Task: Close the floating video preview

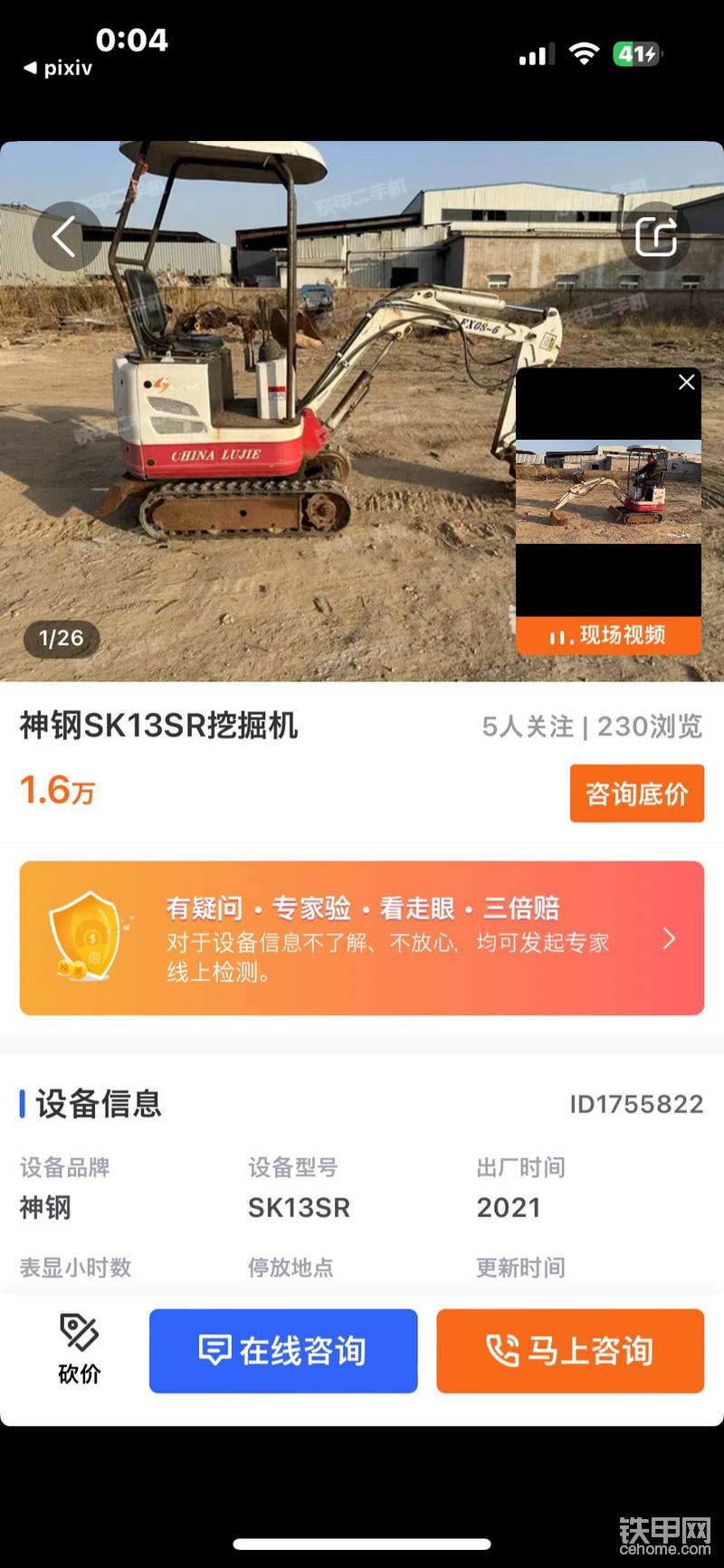Action: [687, 382]
